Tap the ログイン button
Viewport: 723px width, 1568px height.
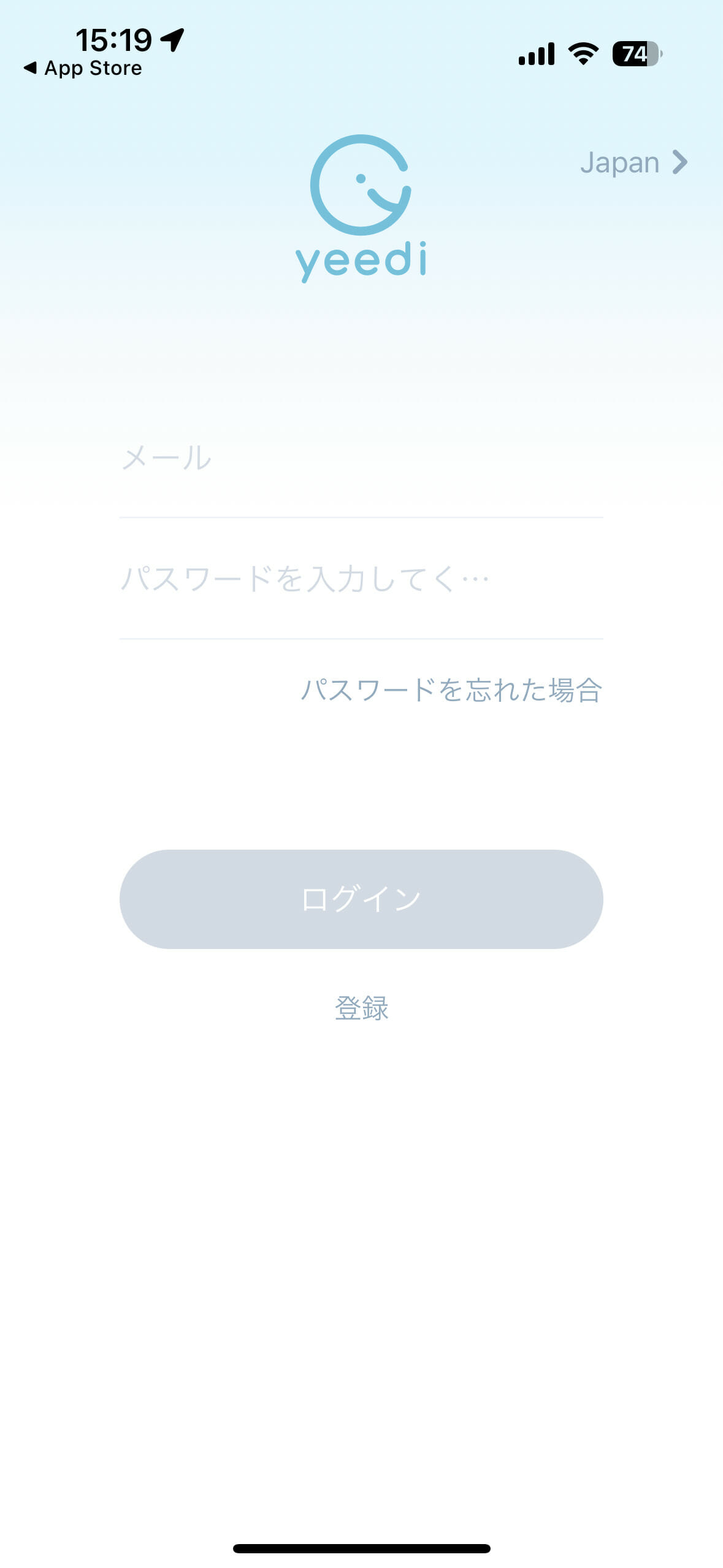[361, 899]
